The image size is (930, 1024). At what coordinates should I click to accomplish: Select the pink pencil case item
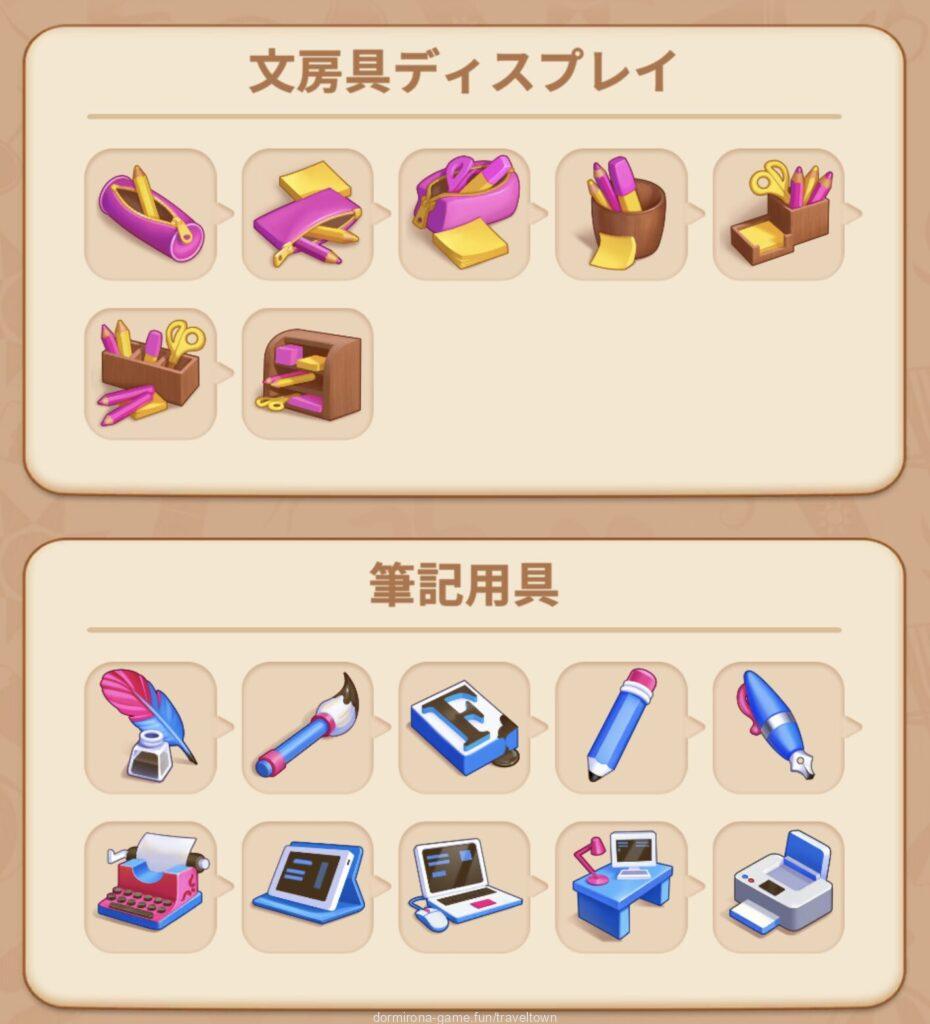(x=151, y=214)
